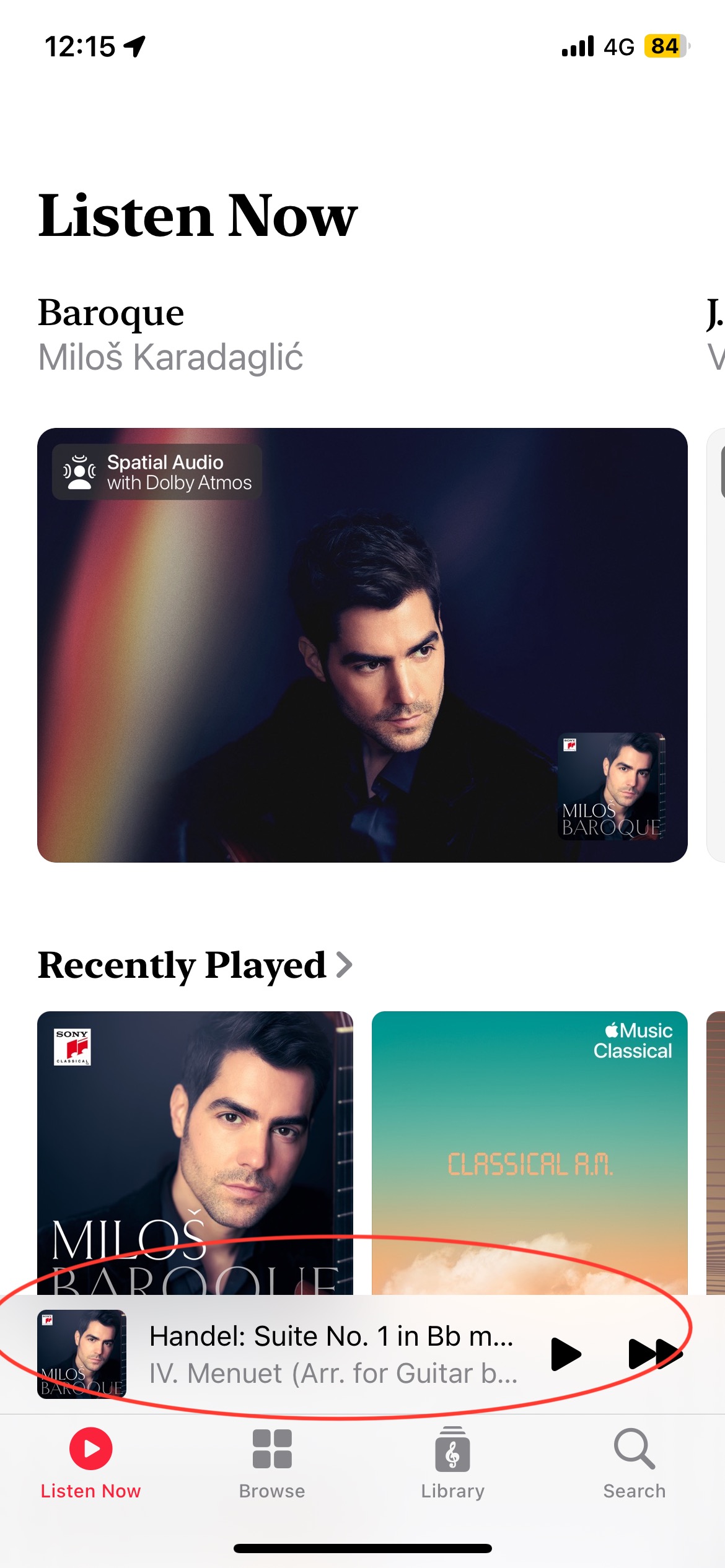Play the Handel Suite No. 1 track
The height and width of the screenshot is (1568, 725).
pyautogui.click(x=565, y=1354)
